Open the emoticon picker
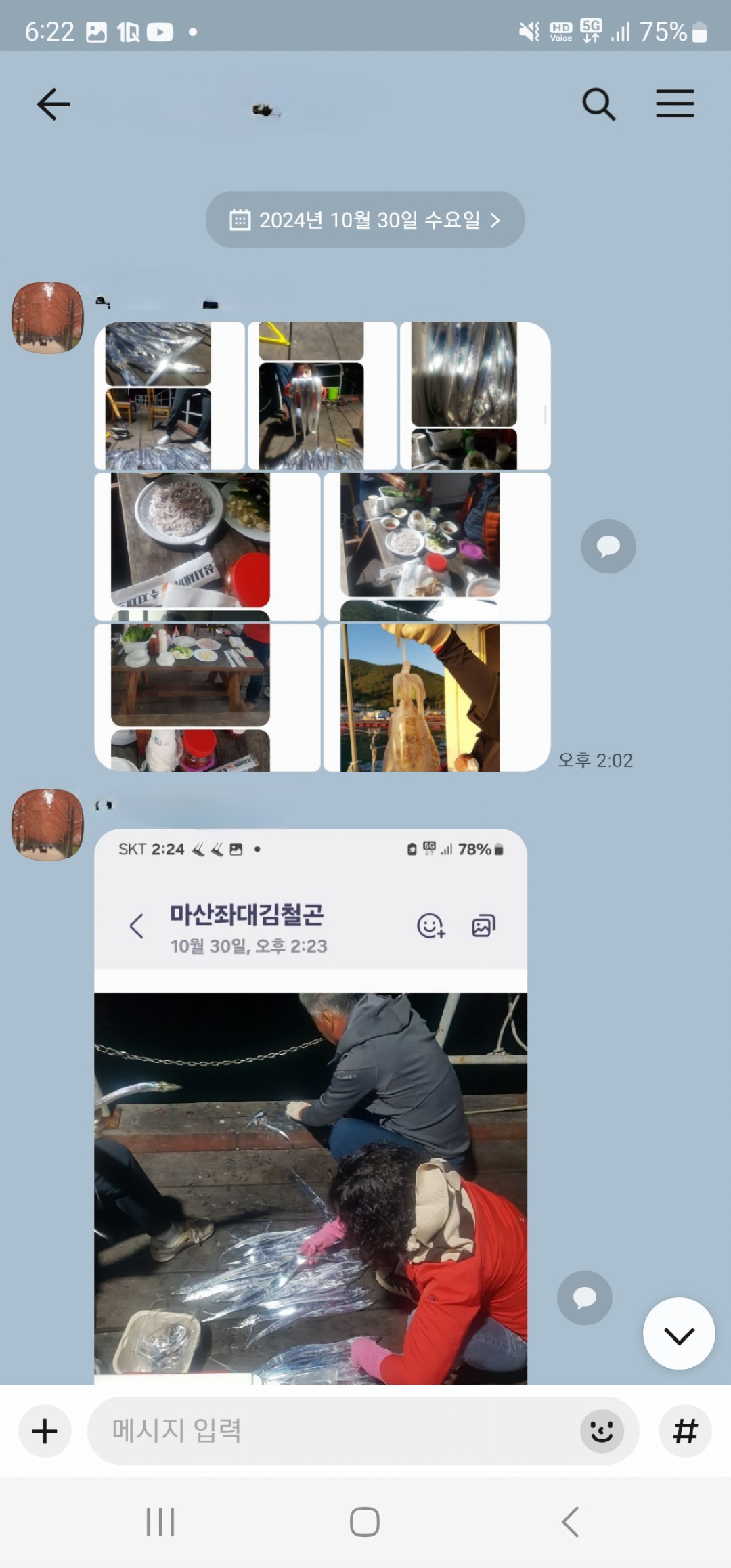 coord(602,1431)
